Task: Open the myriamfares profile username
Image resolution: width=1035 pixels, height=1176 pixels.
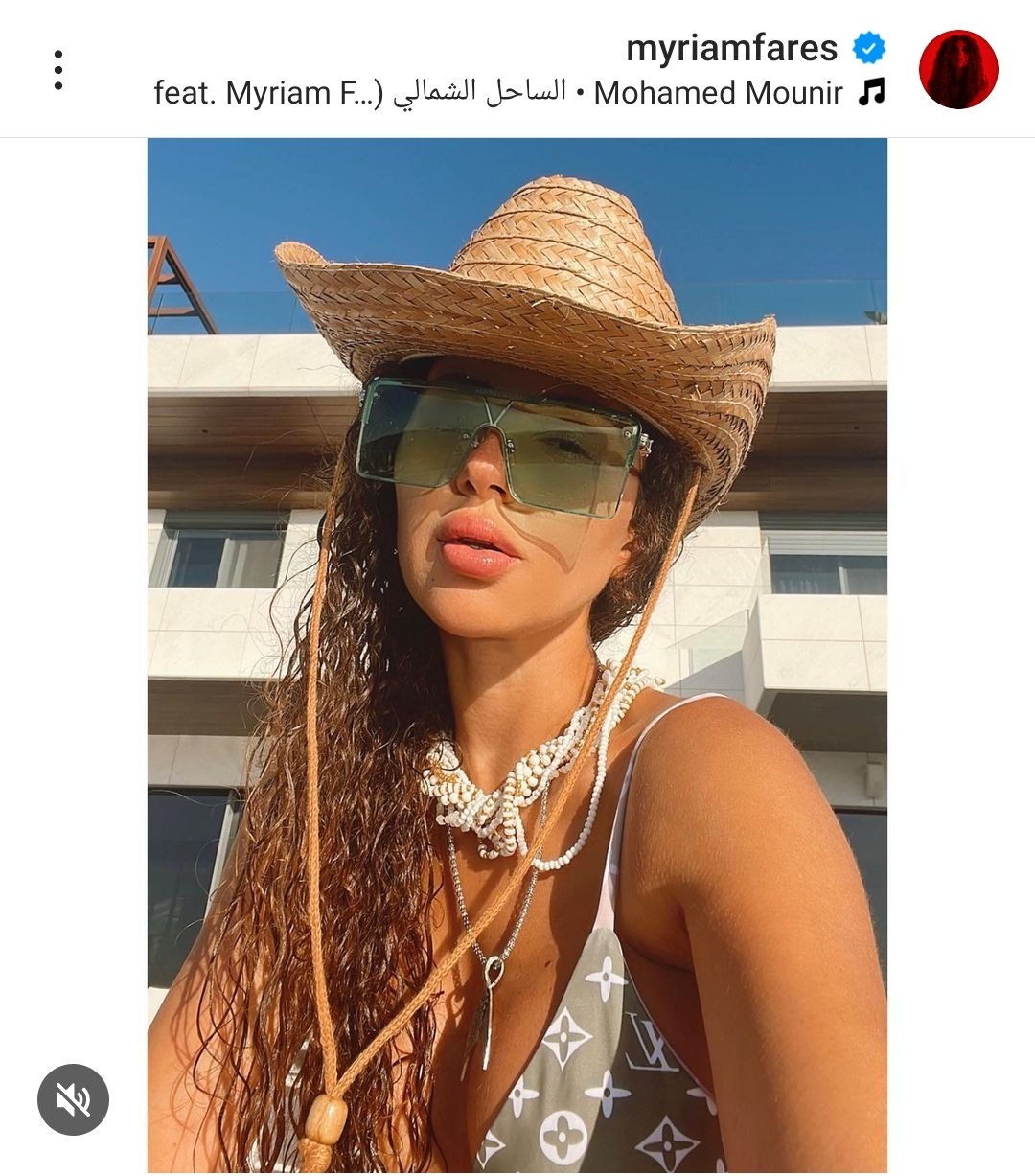Action: 731,48
